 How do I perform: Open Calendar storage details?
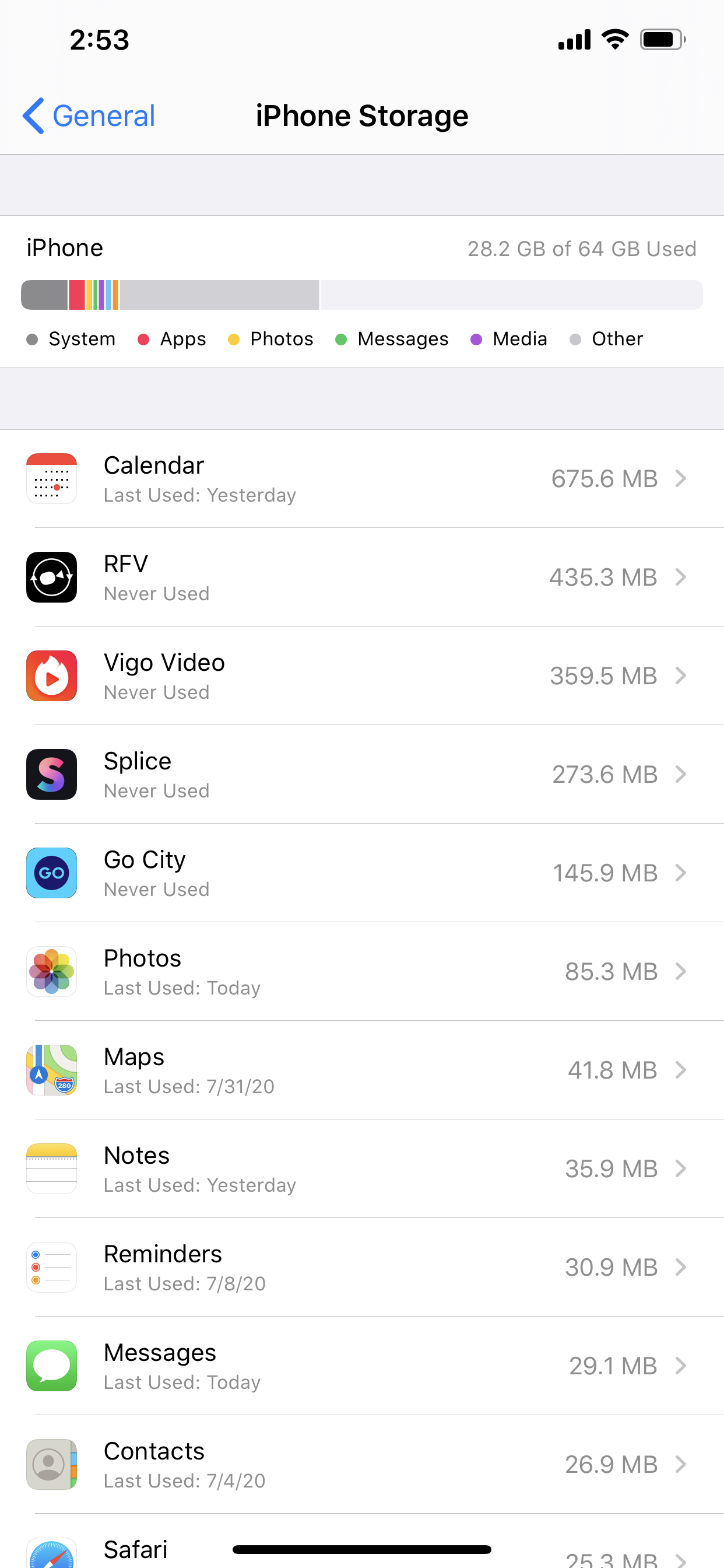(x=361, y=479)
